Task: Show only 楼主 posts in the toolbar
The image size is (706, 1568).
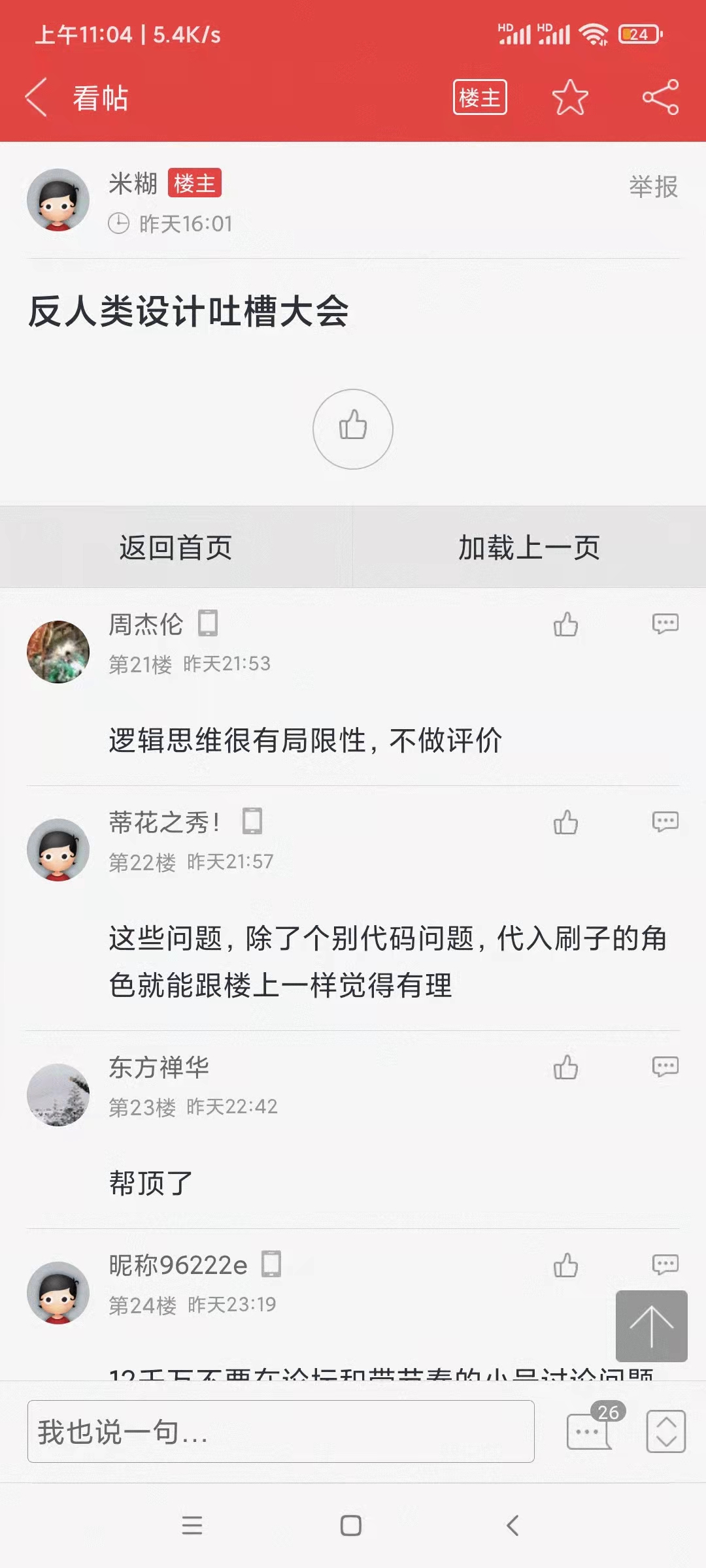Action: (480, 97)
